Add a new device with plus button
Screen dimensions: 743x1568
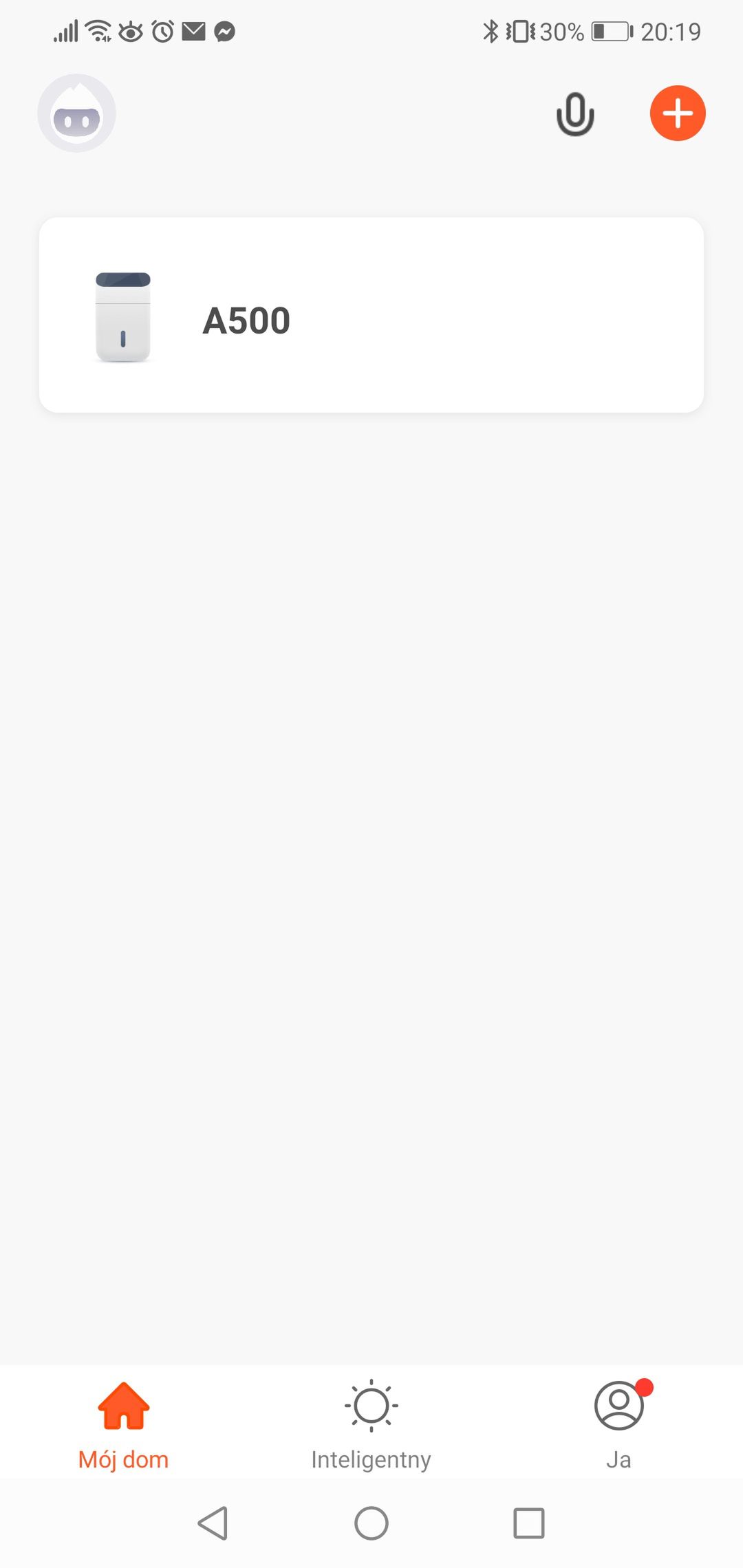coord(678,113)
